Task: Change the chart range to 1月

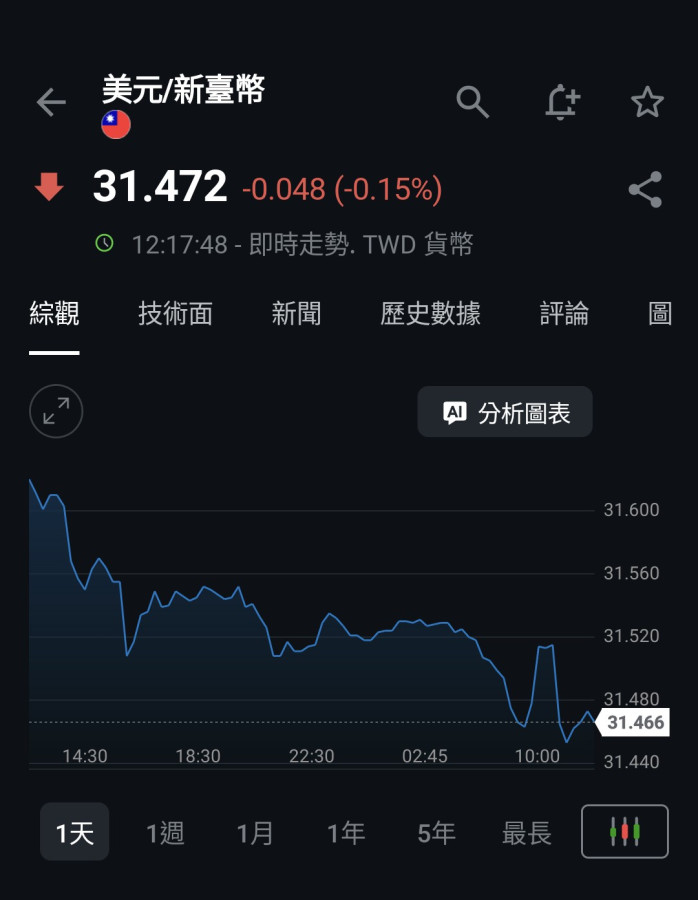Action: 255,833
